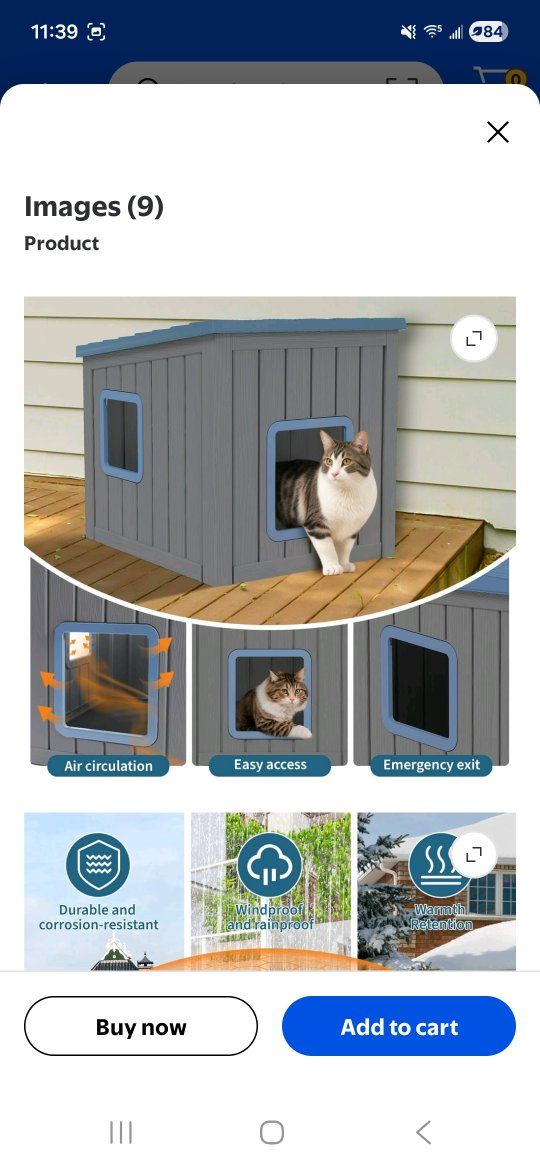Add the cat house to cart
Viewport: 540px width, 1170px height.
[x=399, y=1026]
